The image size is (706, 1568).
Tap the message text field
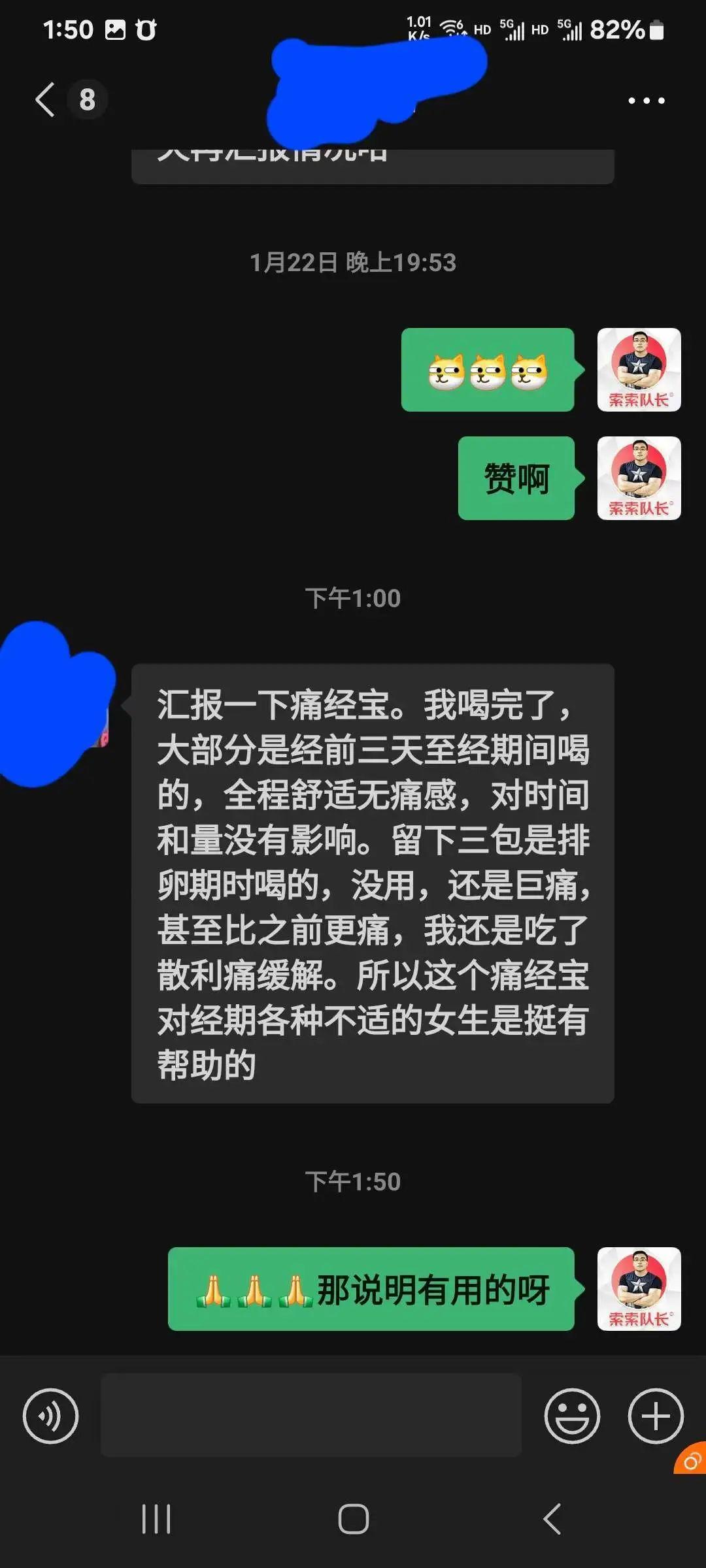click(x=311, y=1416)
